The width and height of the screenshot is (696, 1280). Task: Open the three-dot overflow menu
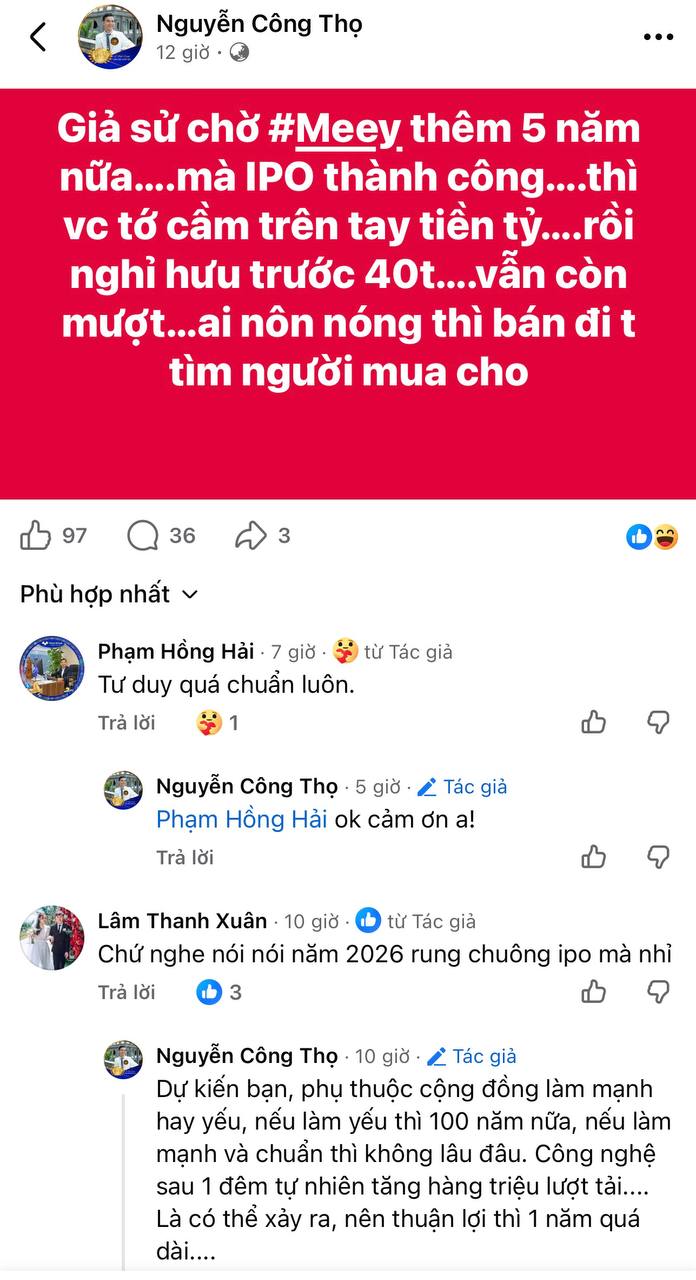click(x=658, y=37)
